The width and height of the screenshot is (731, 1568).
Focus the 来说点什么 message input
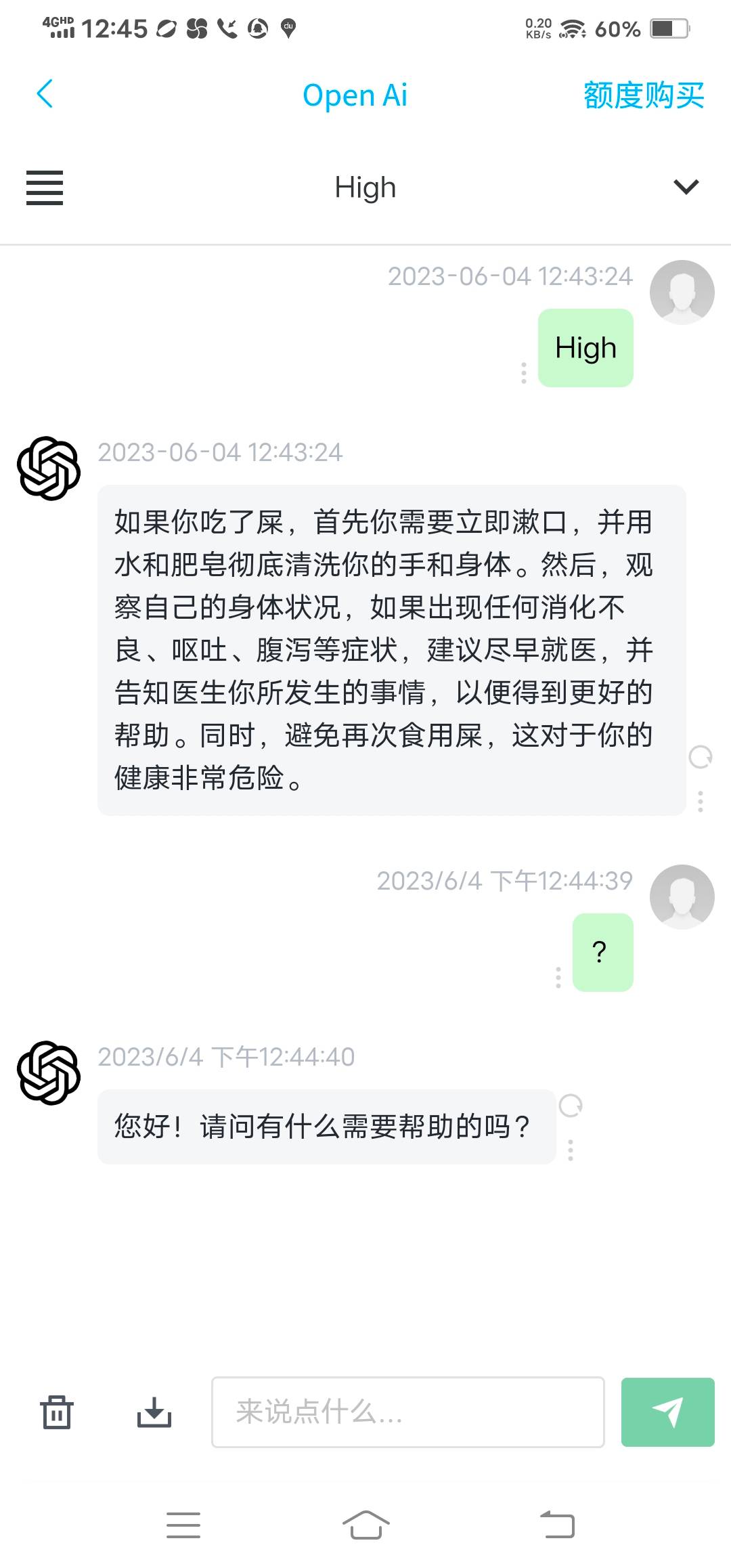tap(407, 1412)
